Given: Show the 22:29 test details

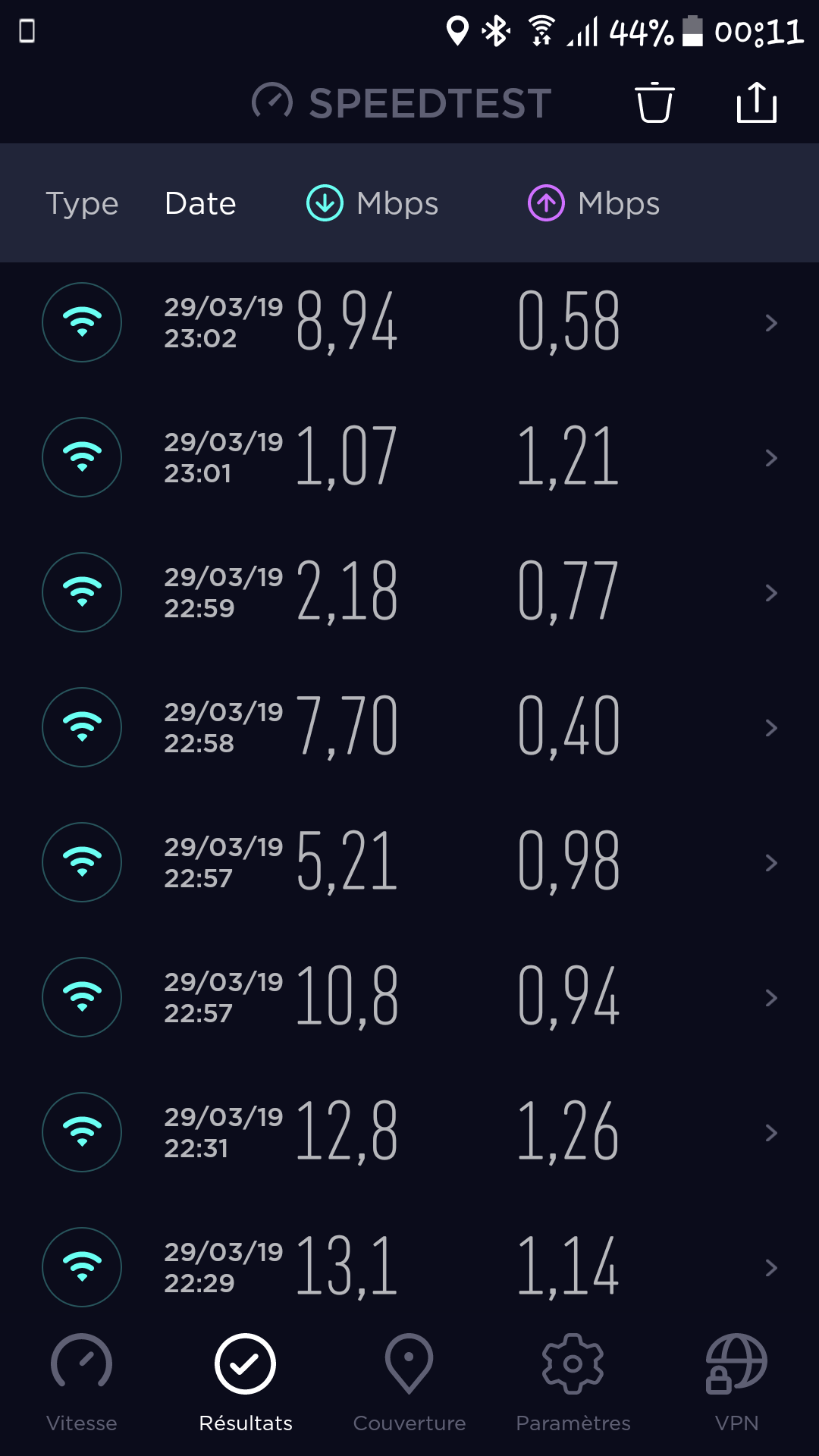Looking at the screenshot, I should tap(409, 1267).
